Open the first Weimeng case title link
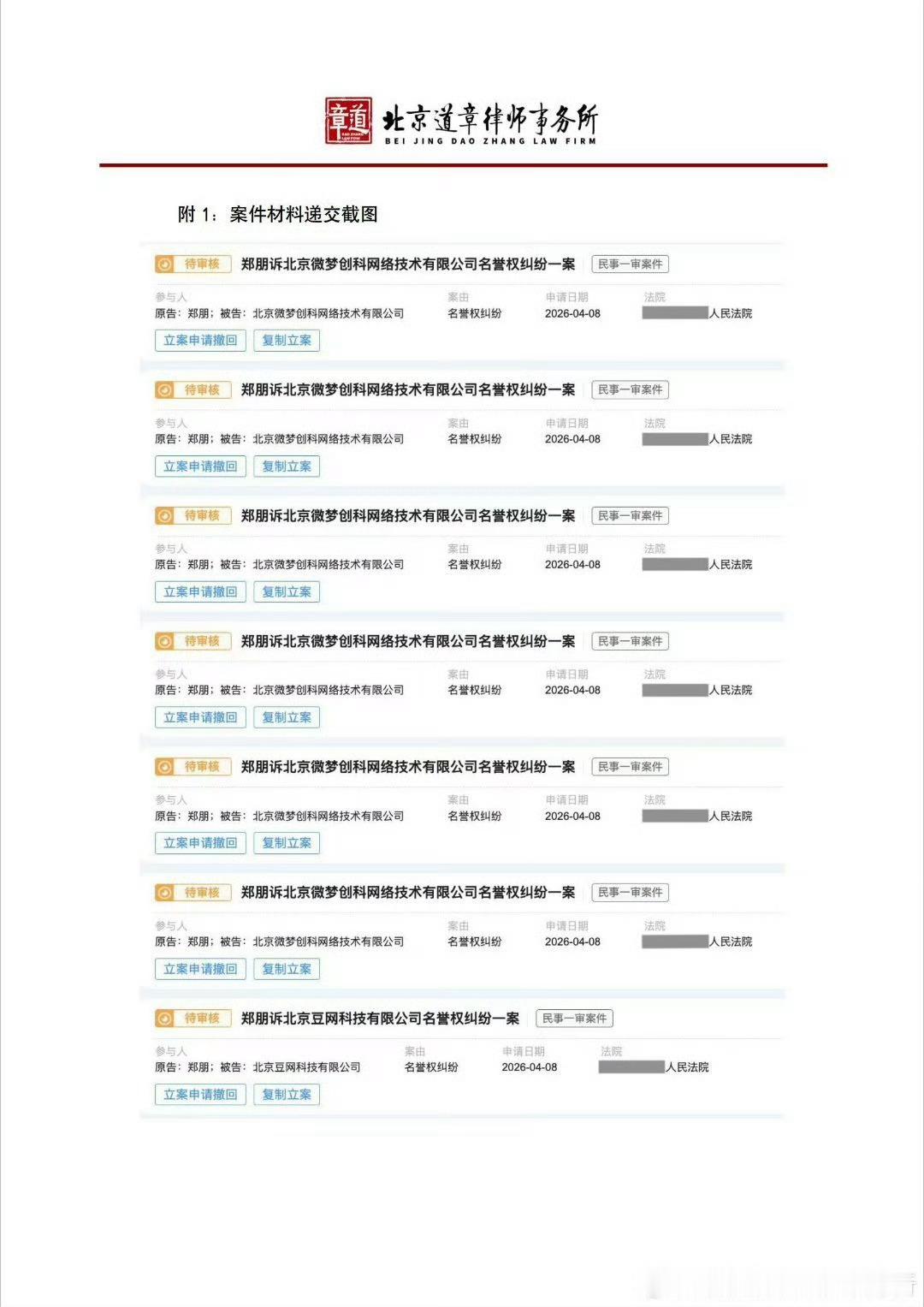The height and width of the screenshot is (1307, 924). click(411, 264)
